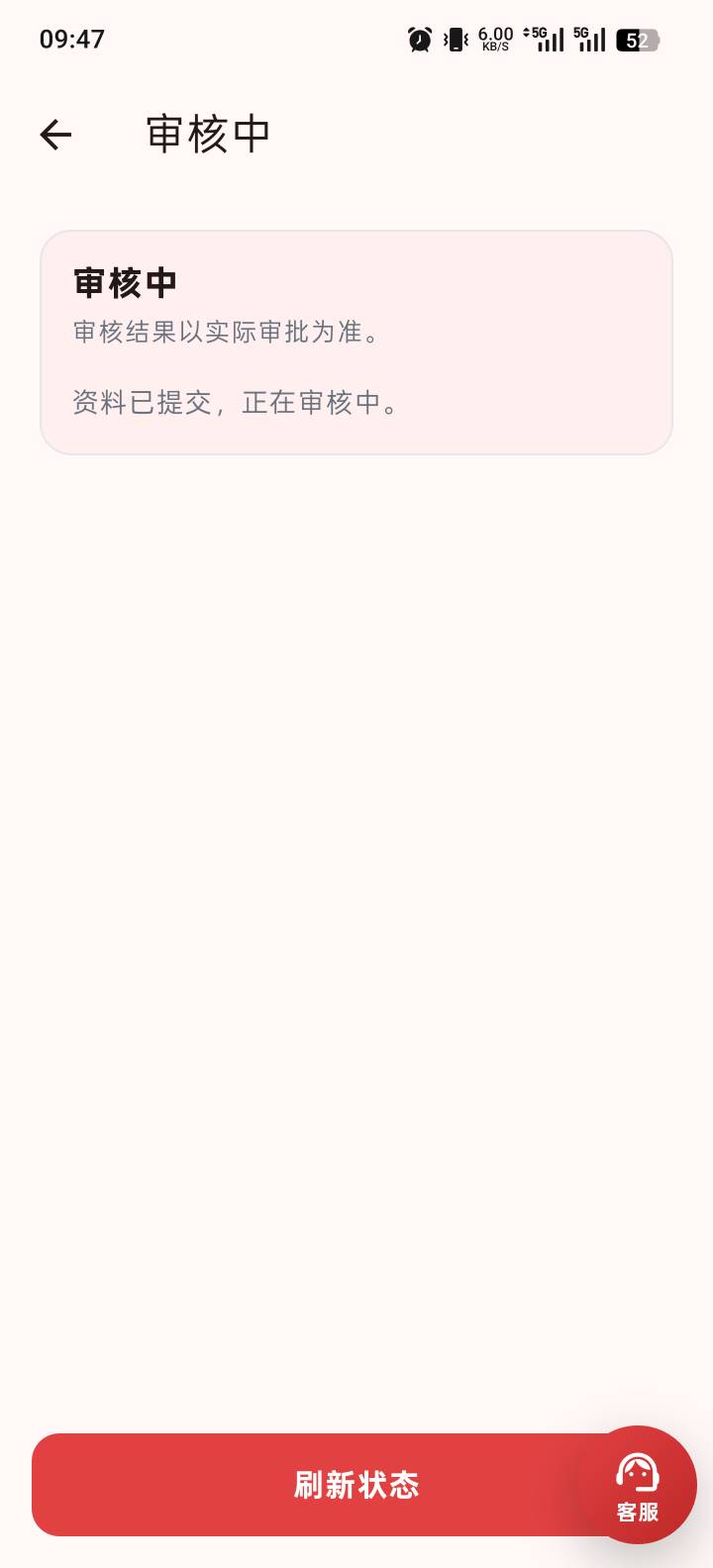Go back using the arrow icon
The height and width of the screenshot is (1568, 713).
(55, 135)
